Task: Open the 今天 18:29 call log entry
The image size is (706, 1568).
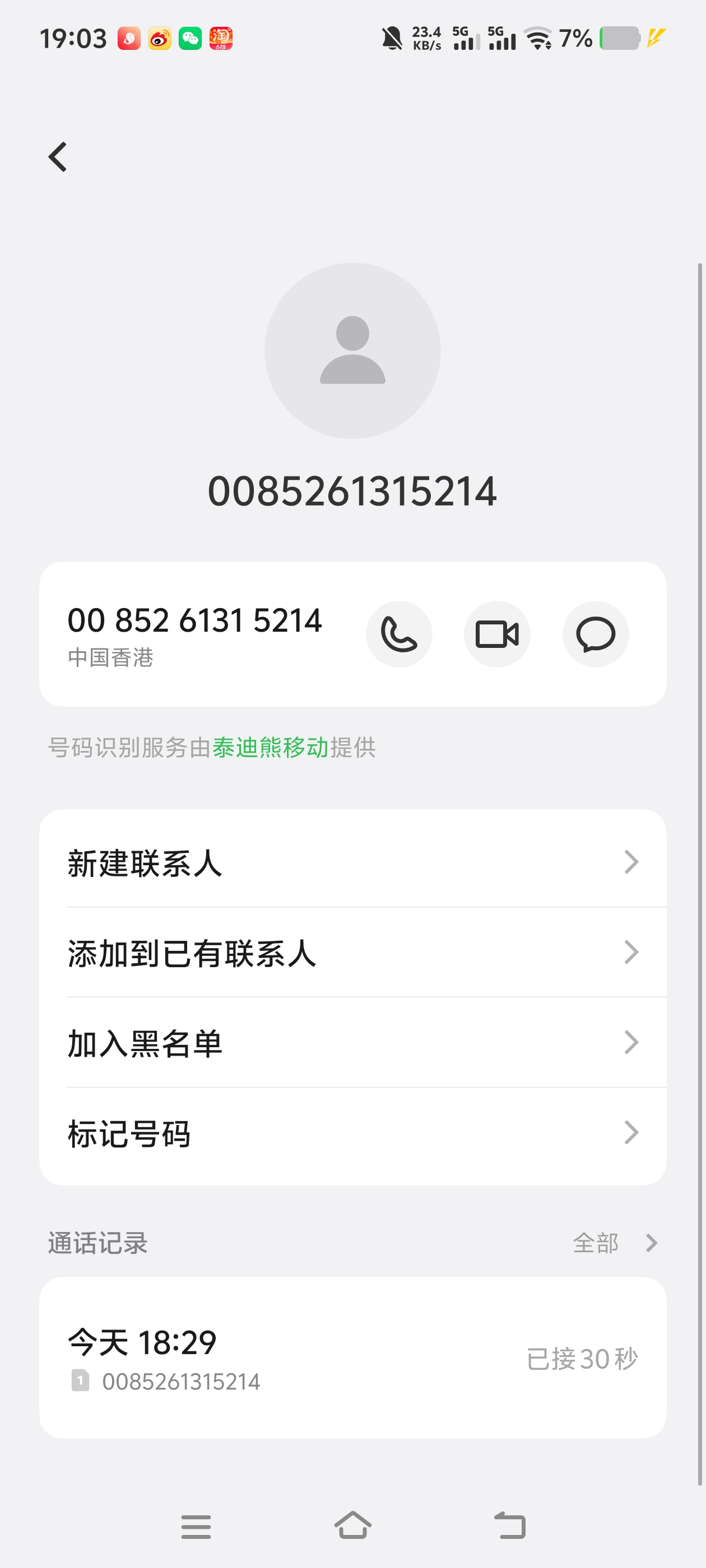Action: [x=352, y=1357]
